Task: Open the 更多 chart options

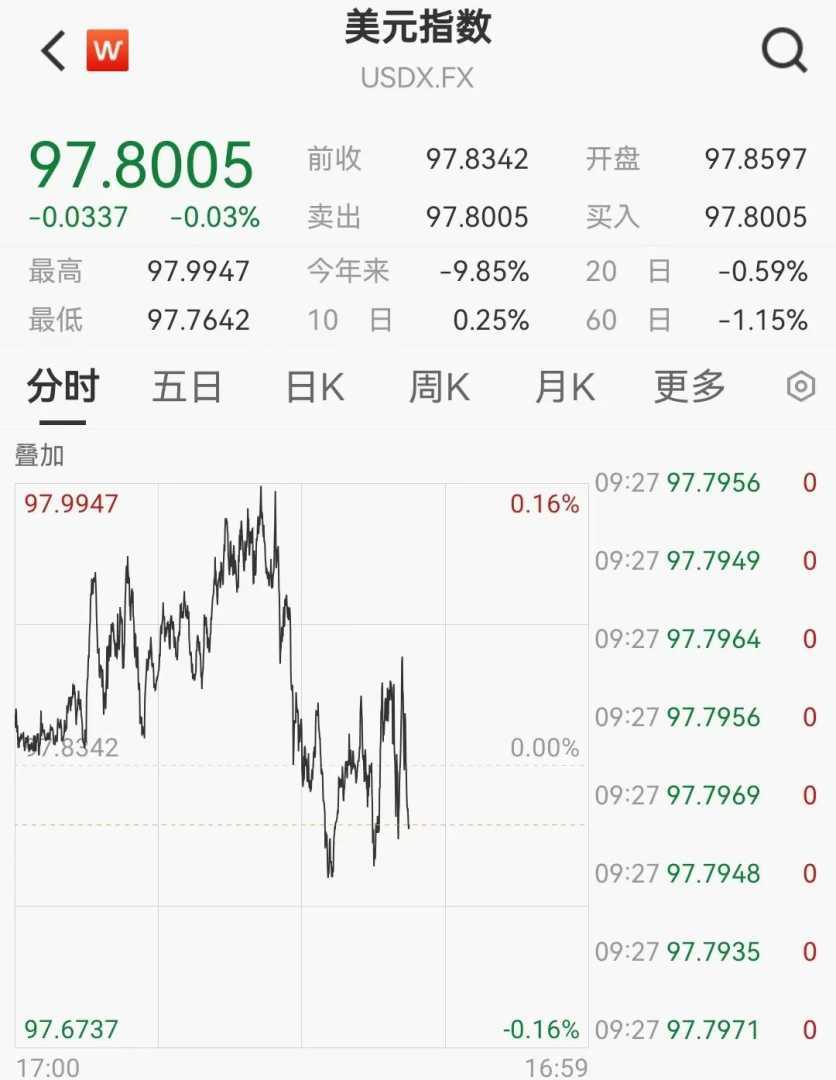Action: pos(689,386)
